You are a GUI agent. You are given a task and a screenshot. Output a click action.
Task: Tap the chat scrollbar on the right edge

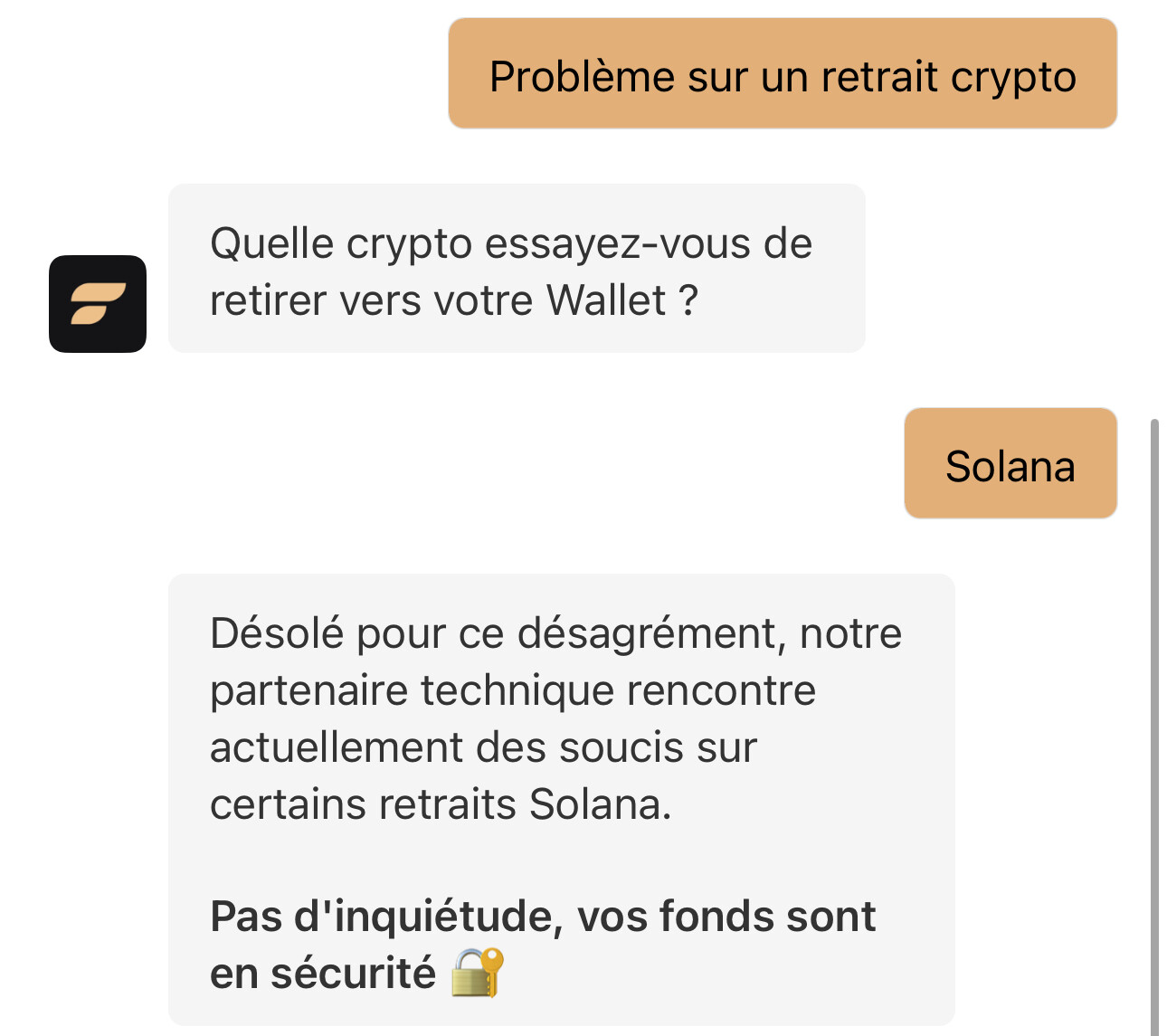1154,724
